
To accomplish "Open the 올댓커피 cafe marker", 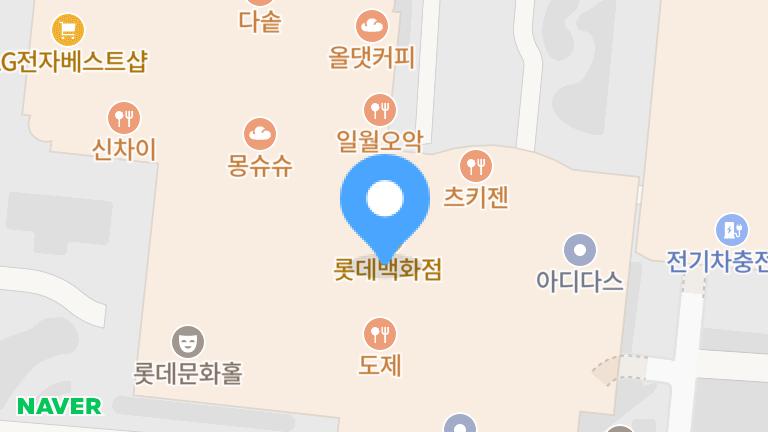I will (x=372, y=26).
